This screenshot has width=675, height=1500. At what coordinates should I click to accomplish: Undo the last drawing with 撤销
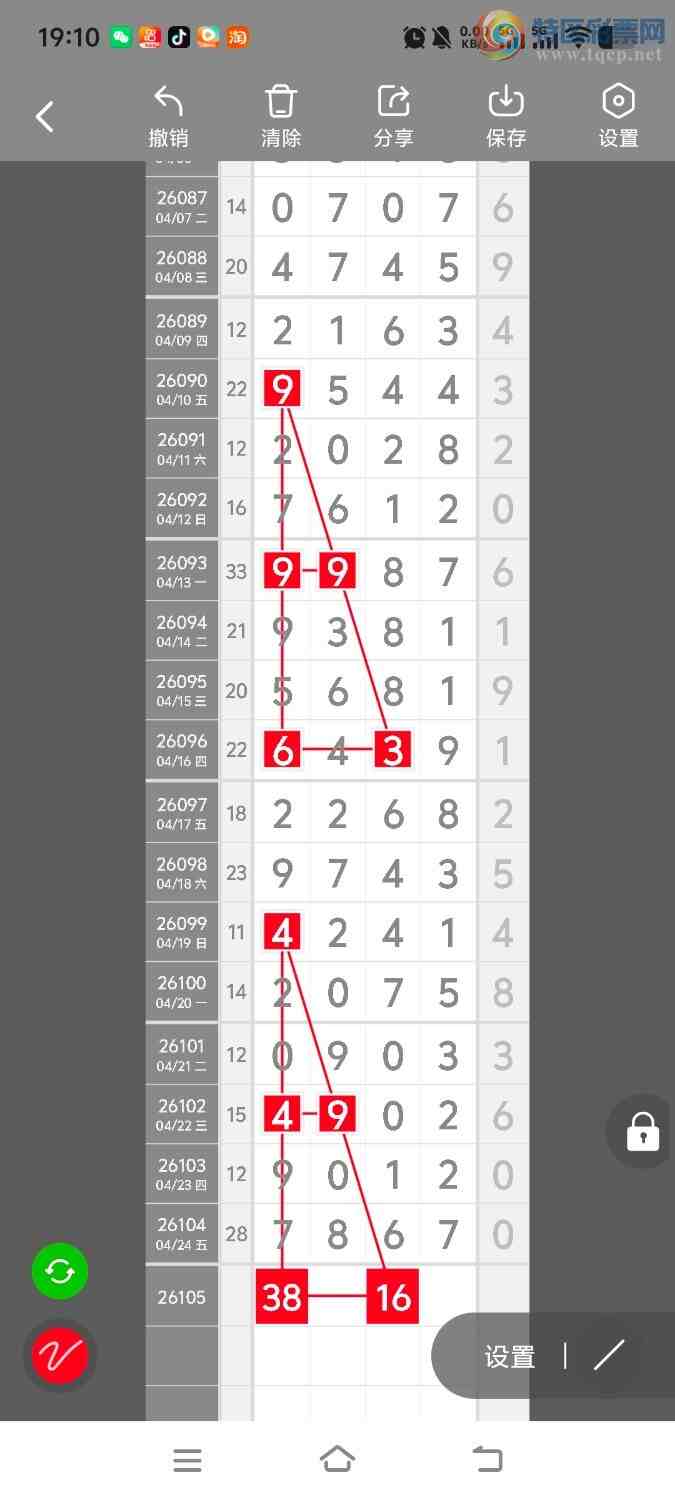(x=168, y=117)
